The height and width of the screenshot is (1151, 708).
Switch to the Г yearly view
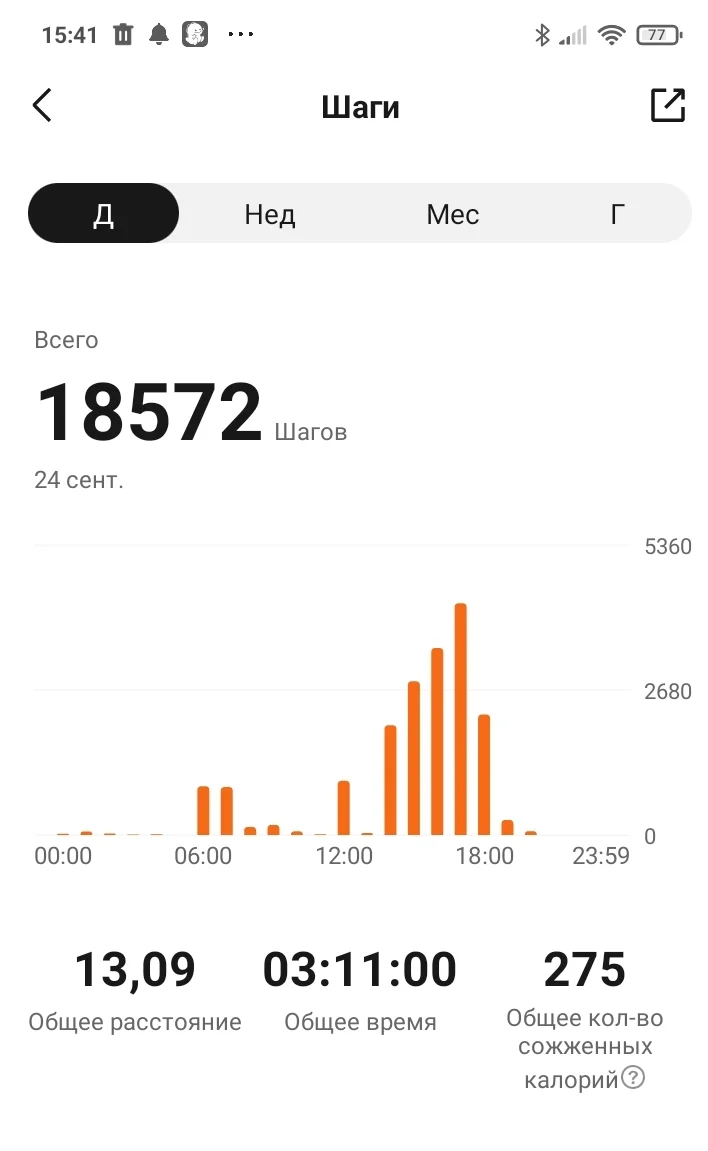618,214
